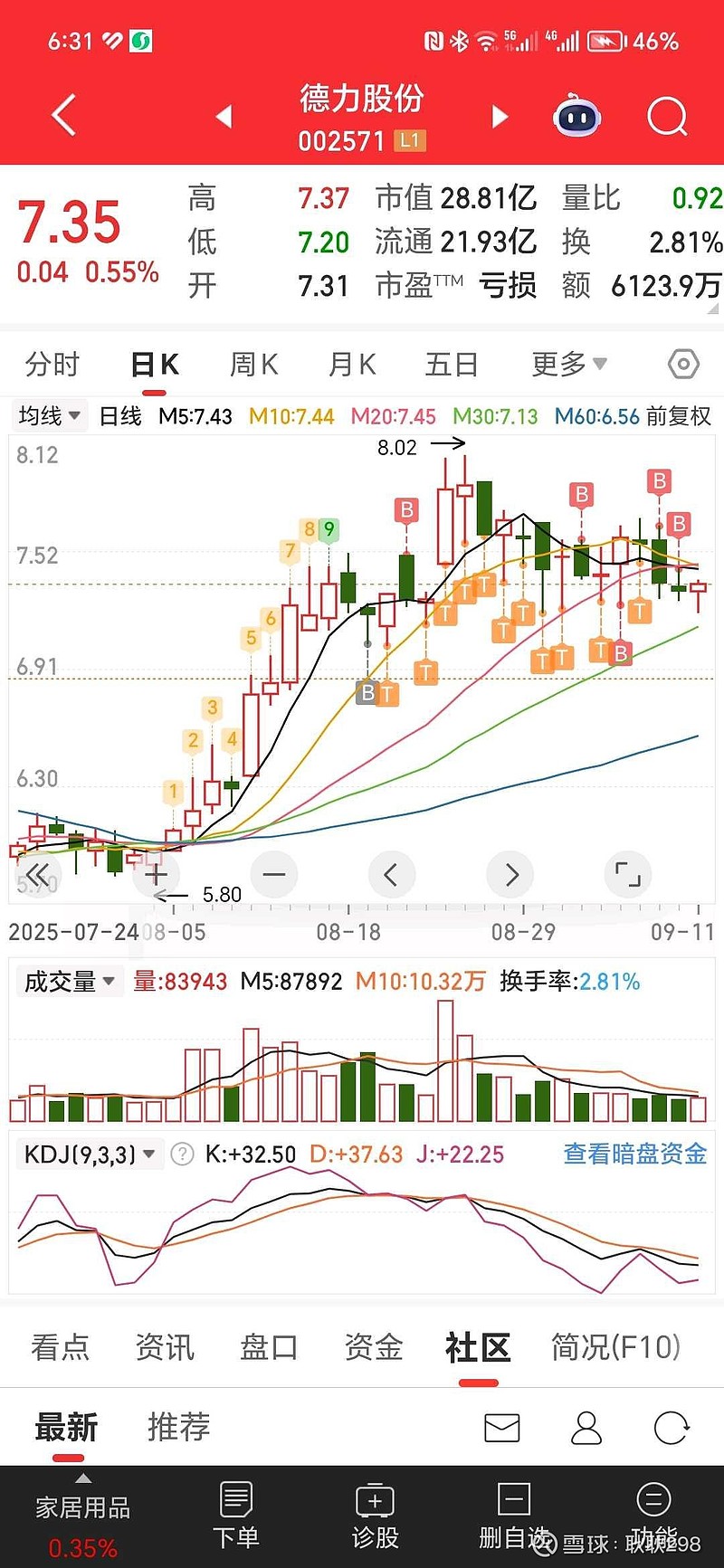Select the 月K chart tab
The height and width of the screenshot is (1568, 724).
click(351, 365)
